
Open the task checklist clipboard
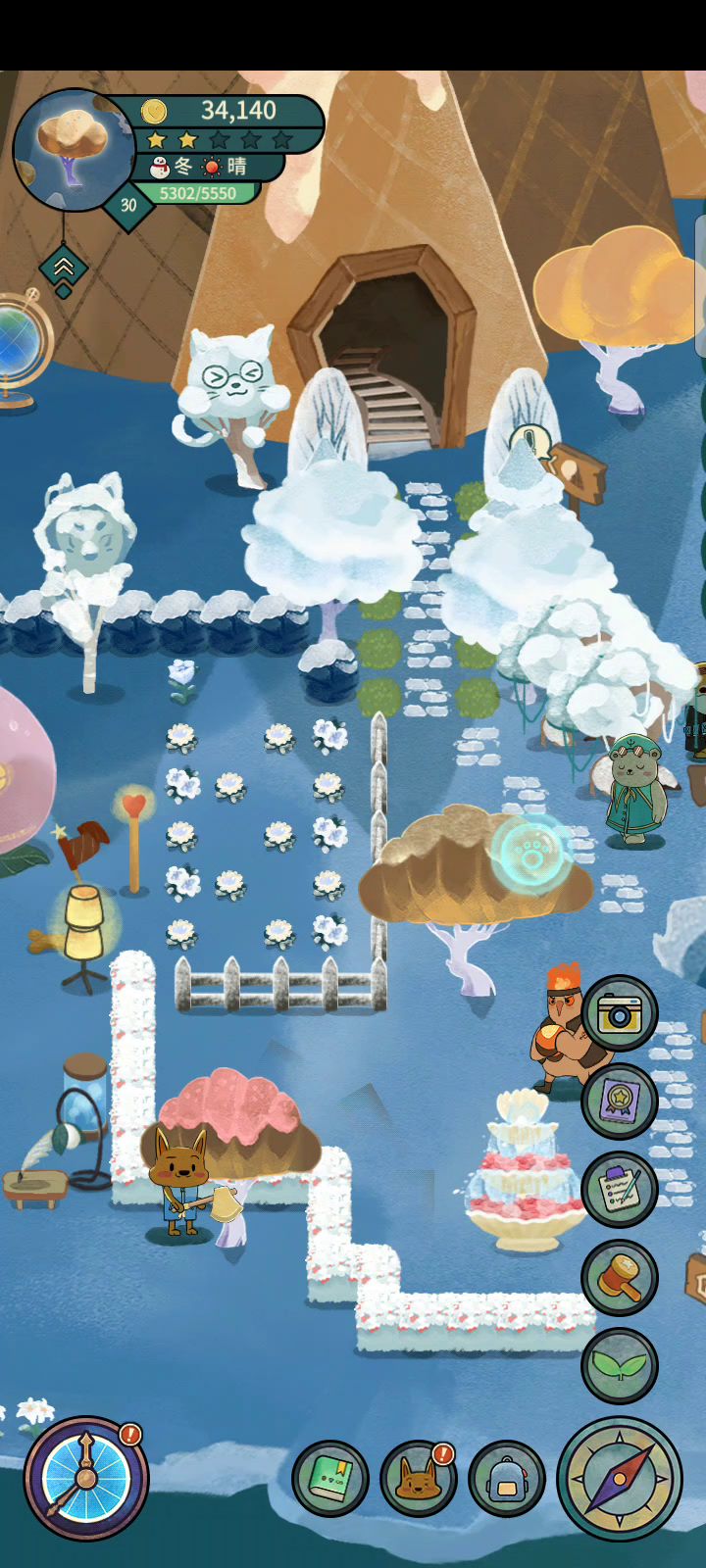(619, 1189)
